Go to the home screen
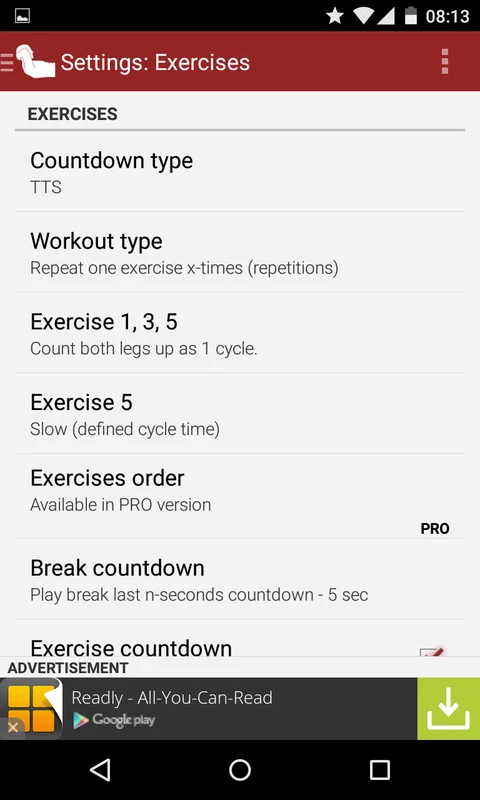The width and height of the screenshot is (480, 800). coord(240,770)
